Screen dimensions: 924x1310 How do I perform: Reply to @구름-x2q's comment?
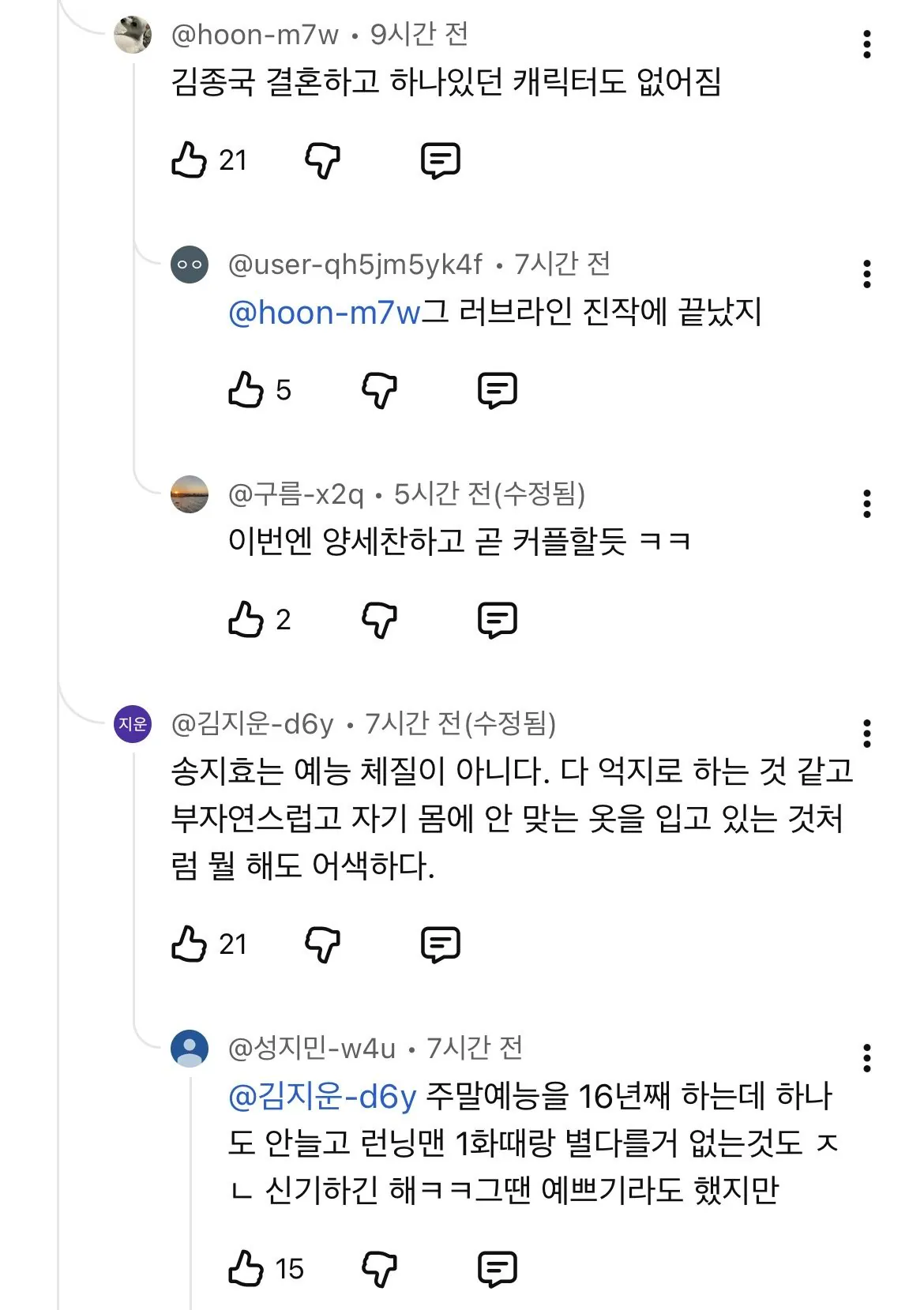tap(497, 620)
